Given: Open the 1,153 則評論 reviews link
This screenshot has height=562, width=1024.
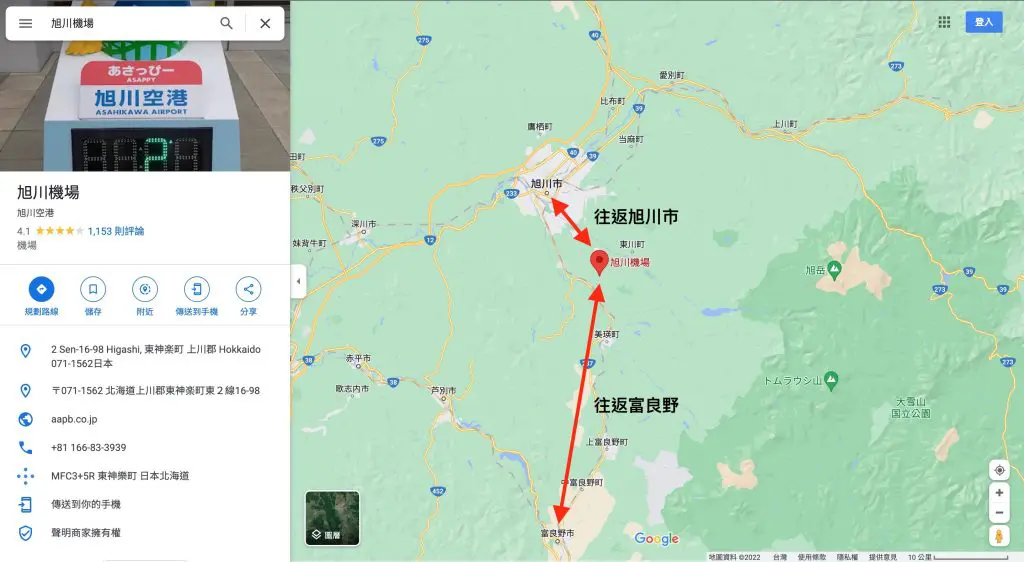Looking at the screenshot, I should (x=115, y=231).
